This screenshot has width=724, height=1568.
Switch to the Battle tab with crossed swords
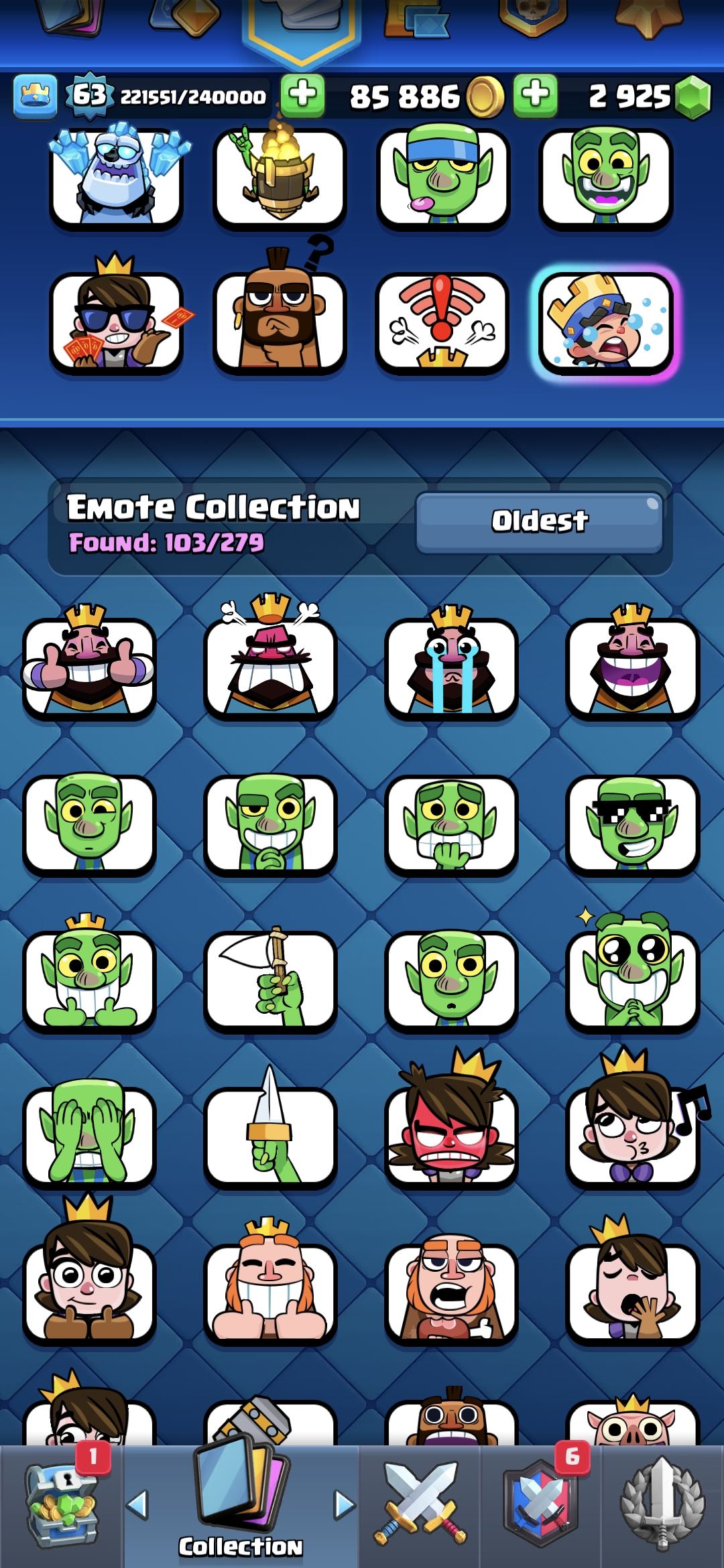tap(420, 1506)
